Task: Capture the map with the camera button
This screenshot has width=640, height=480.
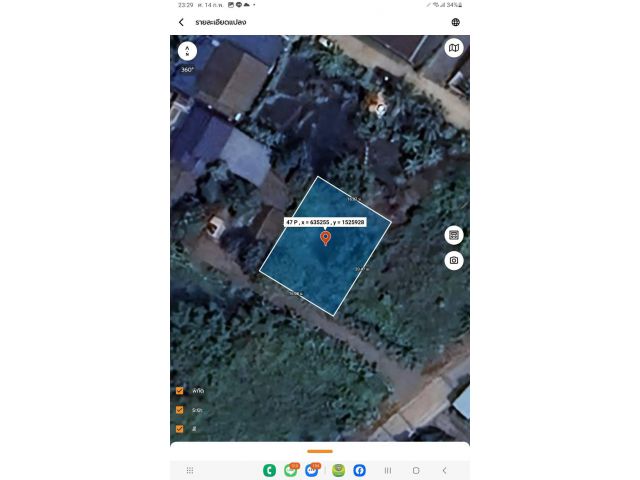Action: click(x=454, y=260)
